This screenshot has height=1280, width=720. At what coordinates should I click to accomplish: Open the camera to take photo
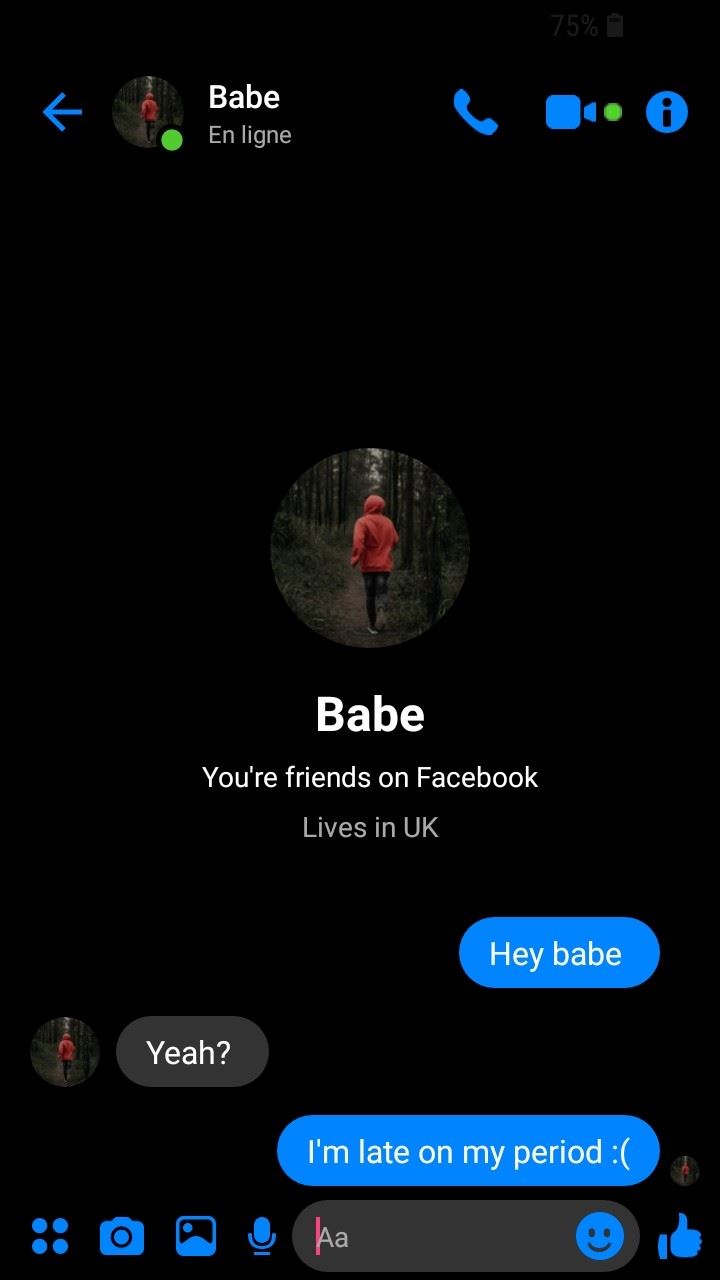coord(122,1236)
